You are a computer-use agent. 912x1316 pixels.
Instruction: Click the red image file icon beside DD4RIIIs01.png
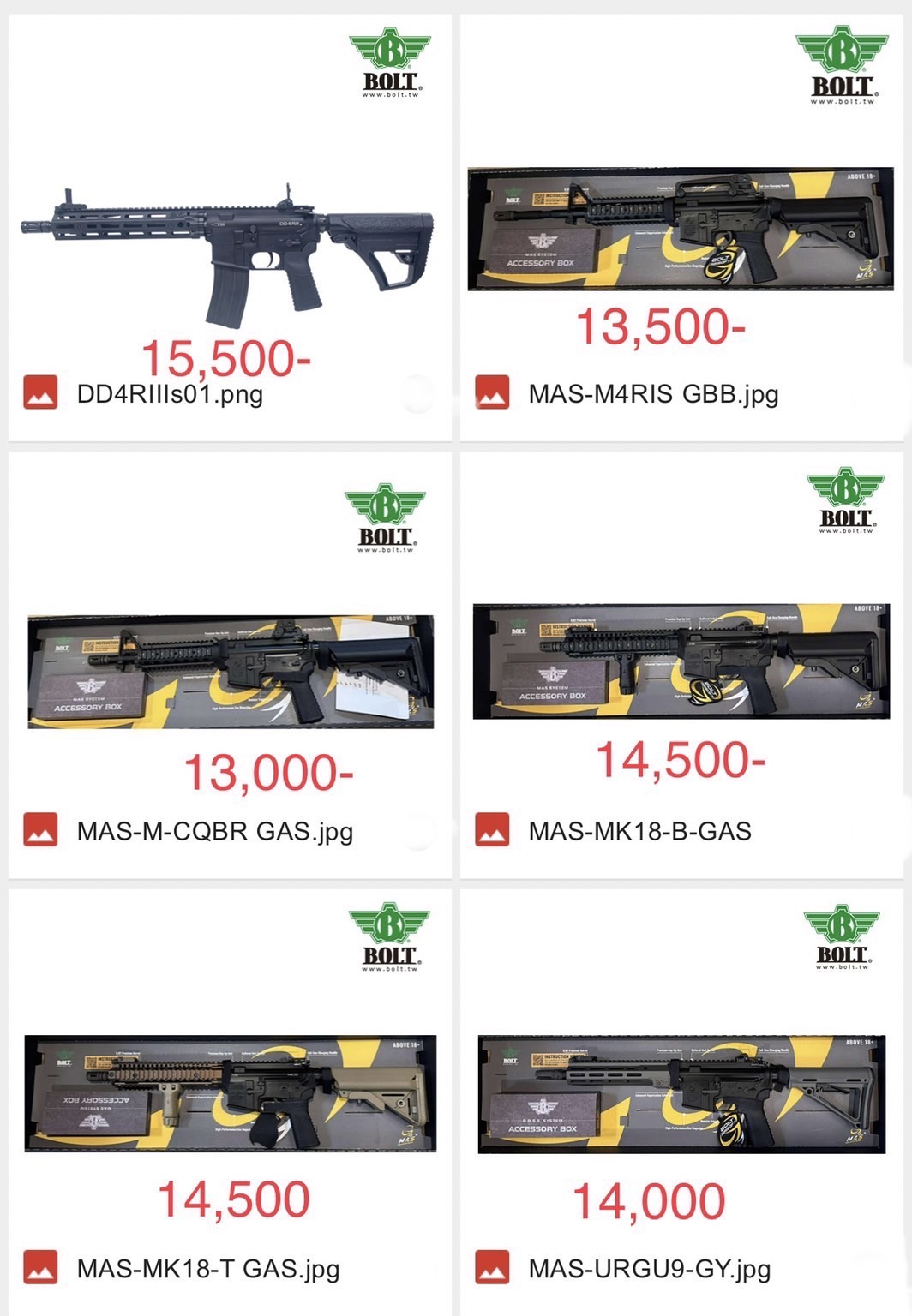coord(39,393)
